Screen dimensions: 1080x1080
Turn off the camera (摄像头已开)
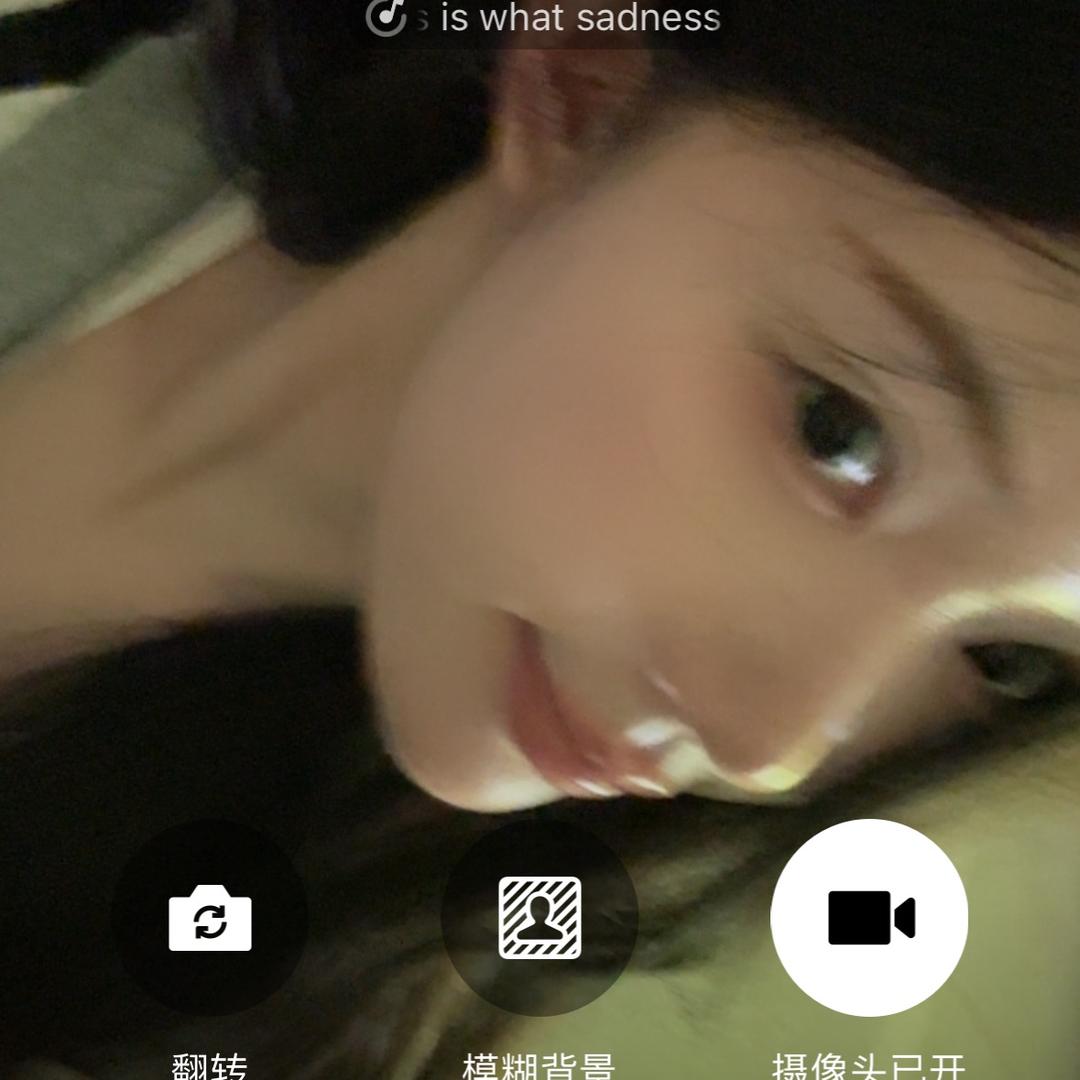869,917
